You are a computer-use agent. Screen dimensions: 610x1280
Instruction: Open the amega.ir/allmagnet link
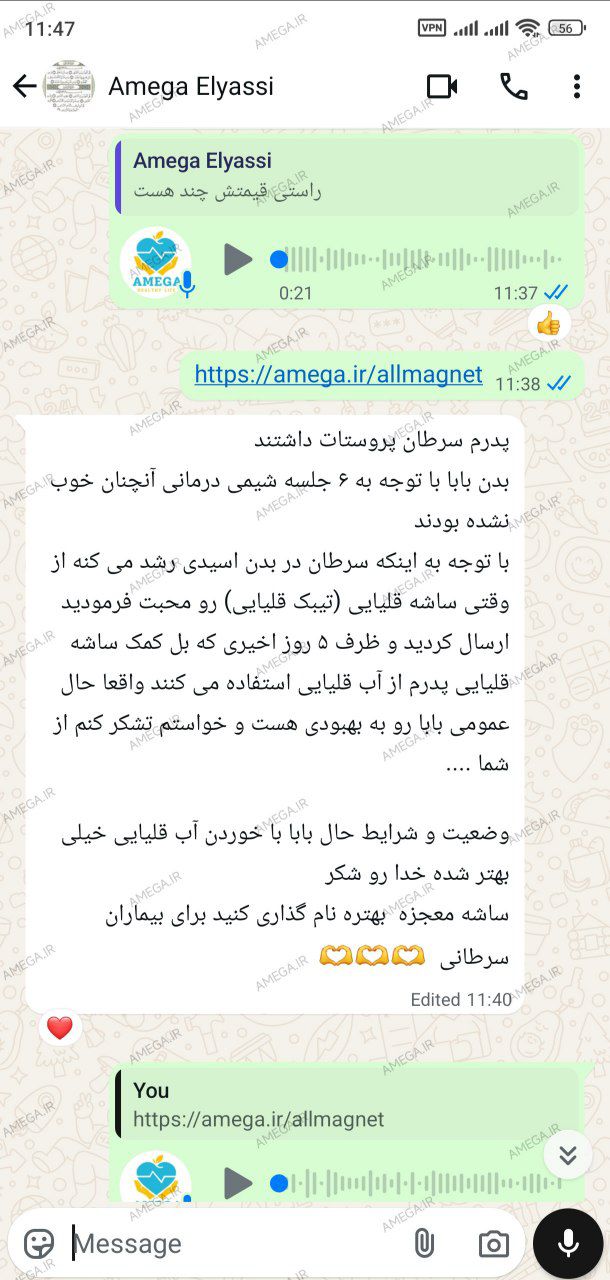338,375
